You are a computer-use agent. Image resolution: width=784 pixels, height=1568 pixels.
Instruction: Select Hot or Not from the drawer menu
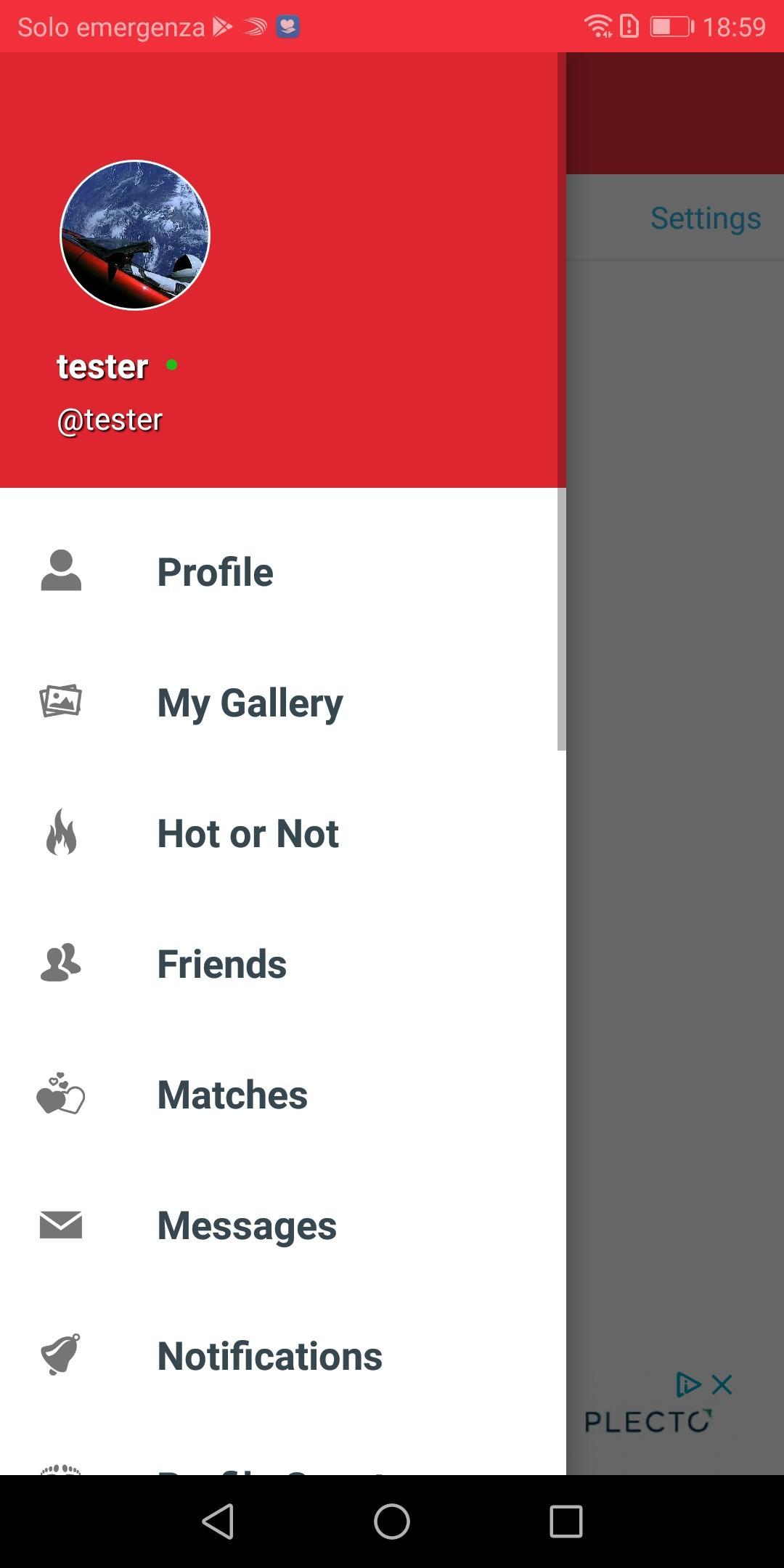point(248,833)
